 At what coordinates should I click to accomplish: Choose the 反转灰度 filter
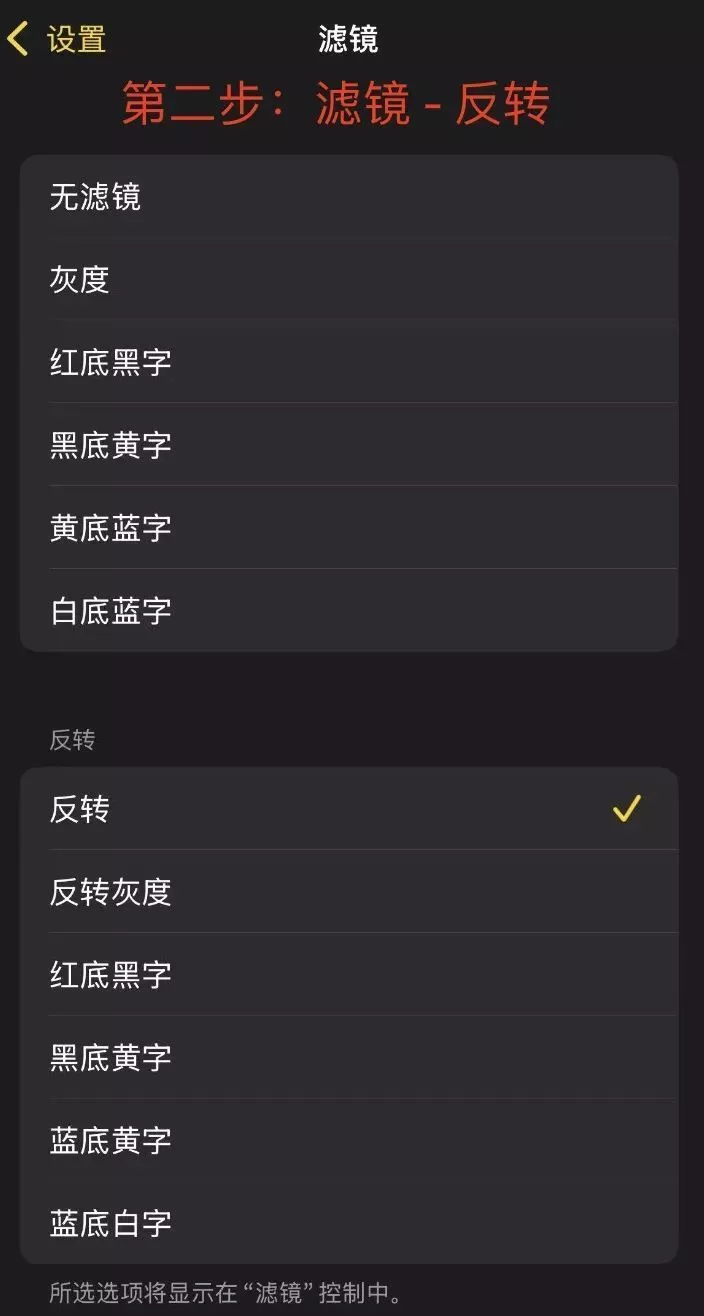[x=348, y=892]
